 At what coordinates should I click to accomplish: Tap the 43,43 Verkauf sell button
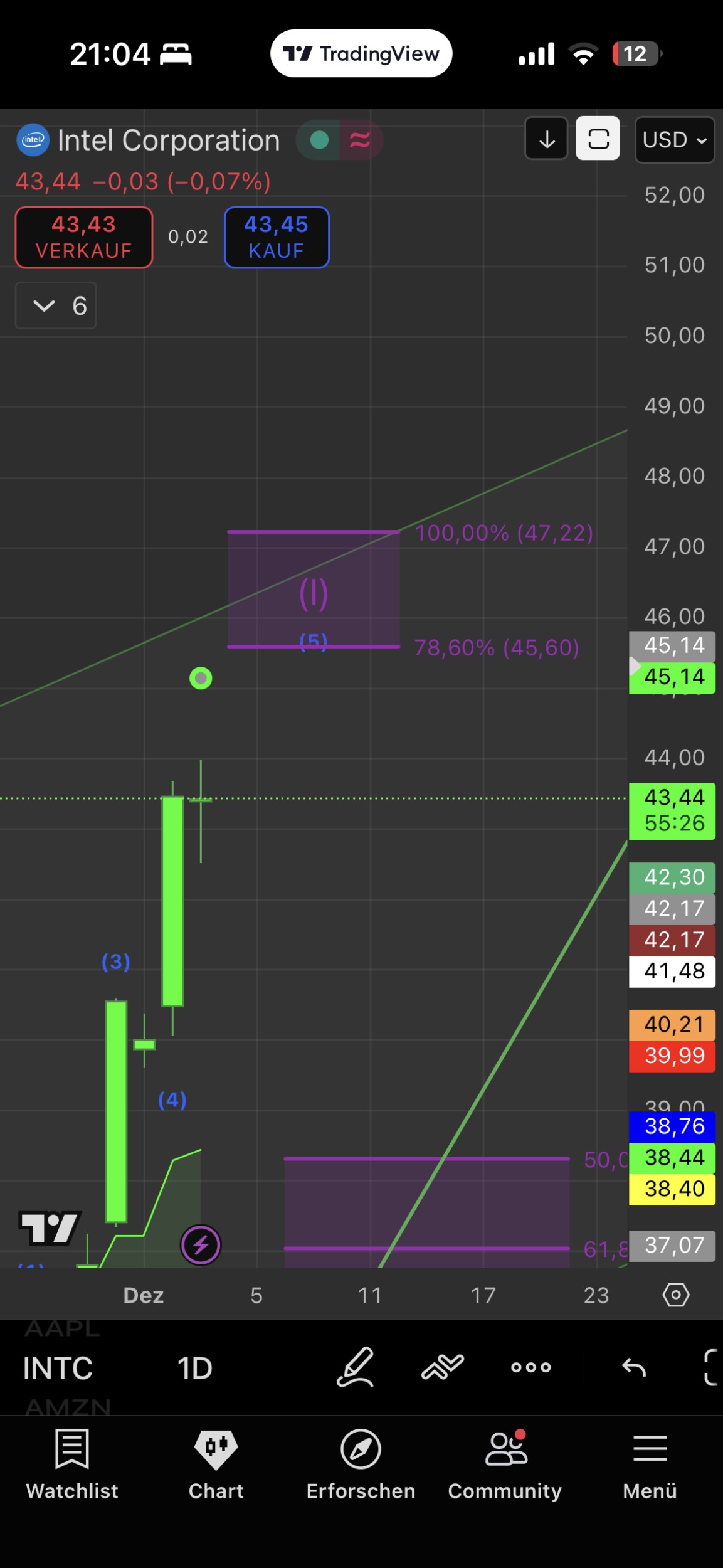83,237
